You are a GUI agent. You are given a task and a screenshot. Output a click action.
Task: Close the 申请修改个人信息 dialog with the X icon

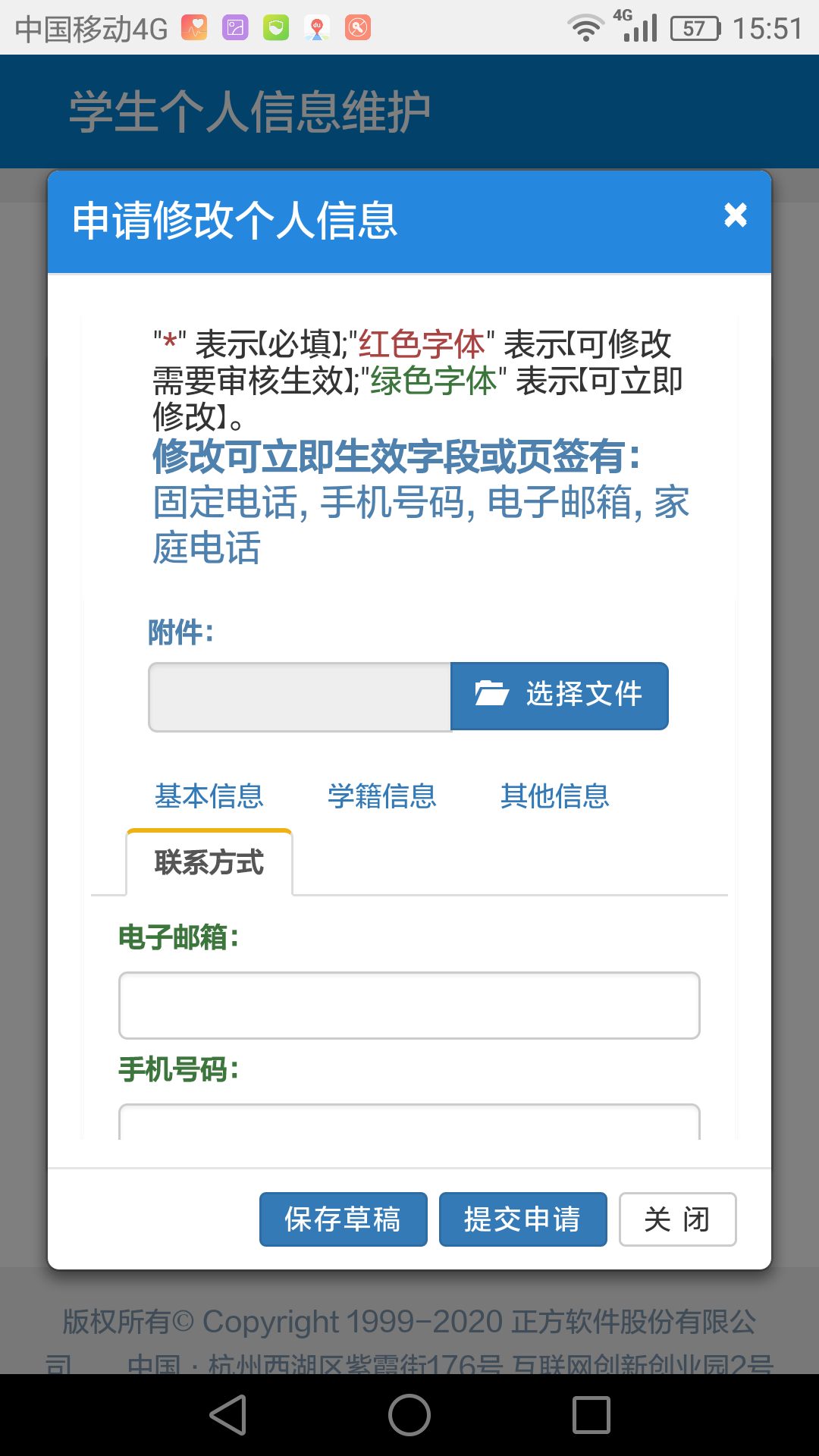point(735,215)
